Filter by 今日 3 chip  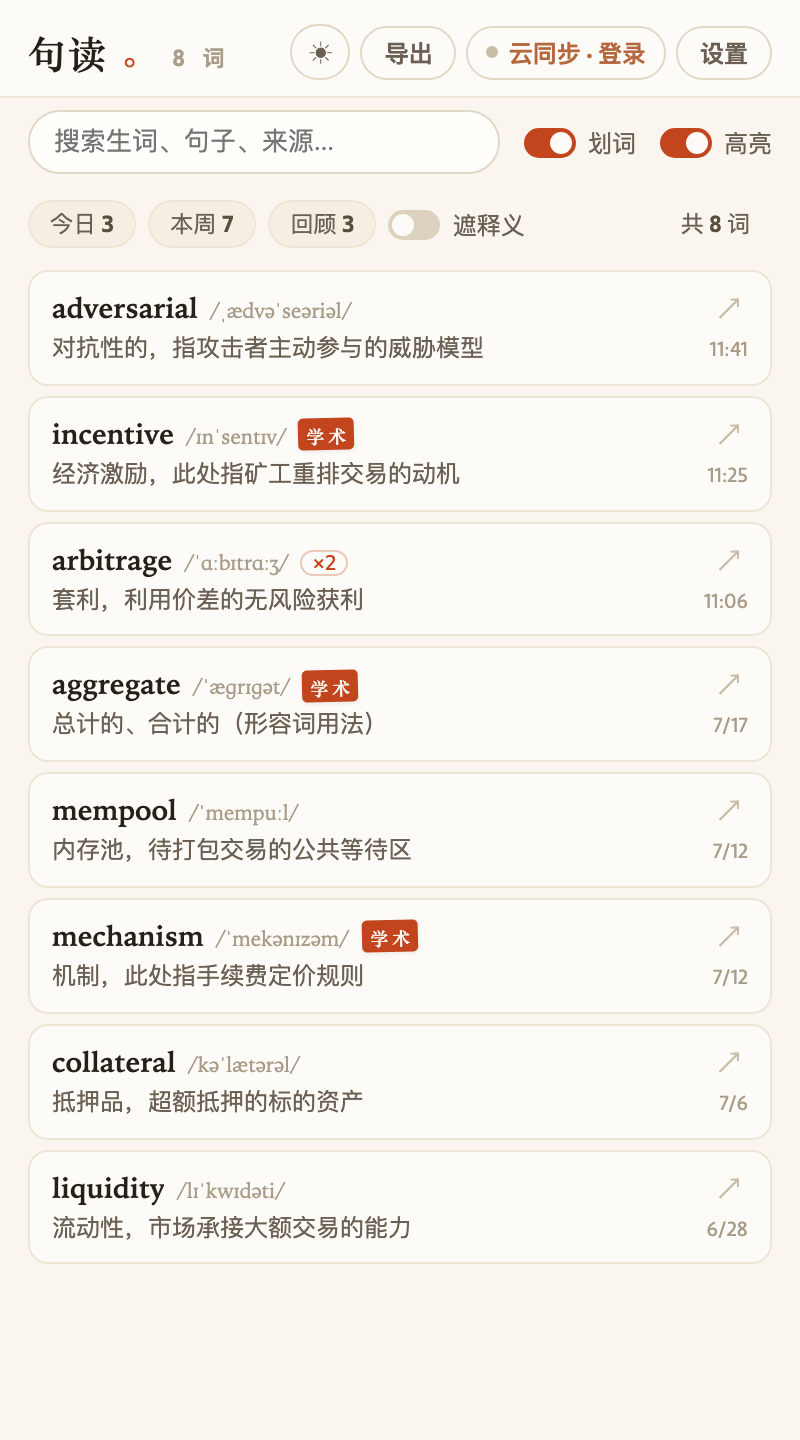pyautogui.click(x=82, y=224)
